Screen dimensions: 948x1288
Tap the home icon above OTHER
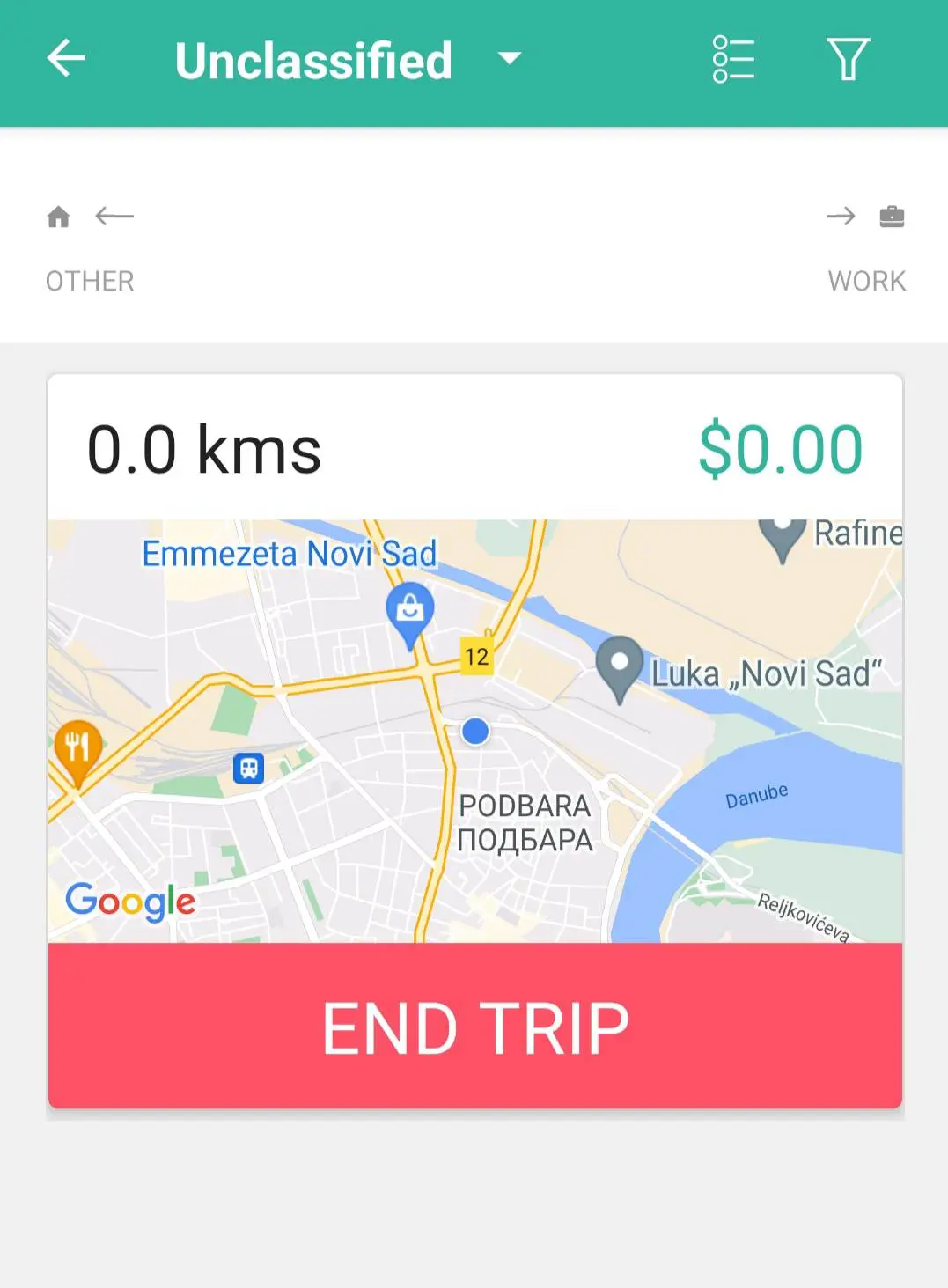click(x=58, y=216)
